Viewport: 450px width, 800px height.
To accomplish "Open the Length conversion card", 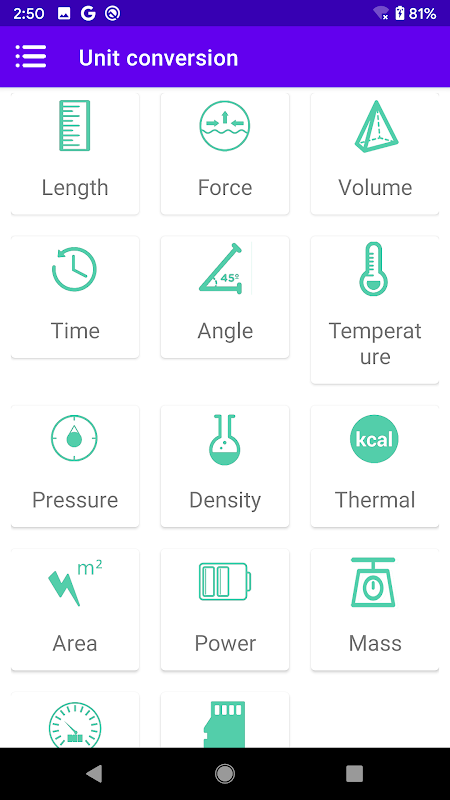I will (75, 154).
